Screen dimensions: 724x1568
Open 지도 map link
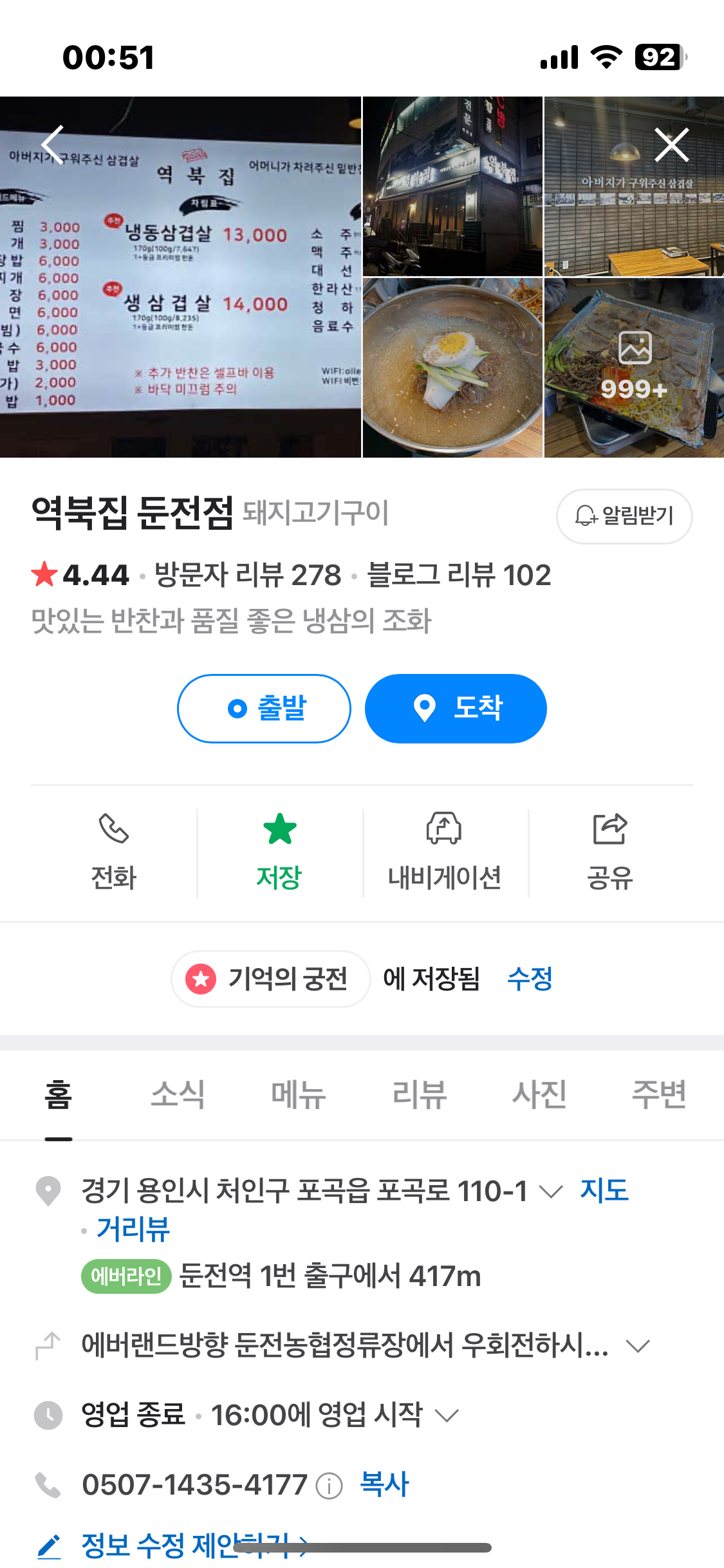point(604,1190)
